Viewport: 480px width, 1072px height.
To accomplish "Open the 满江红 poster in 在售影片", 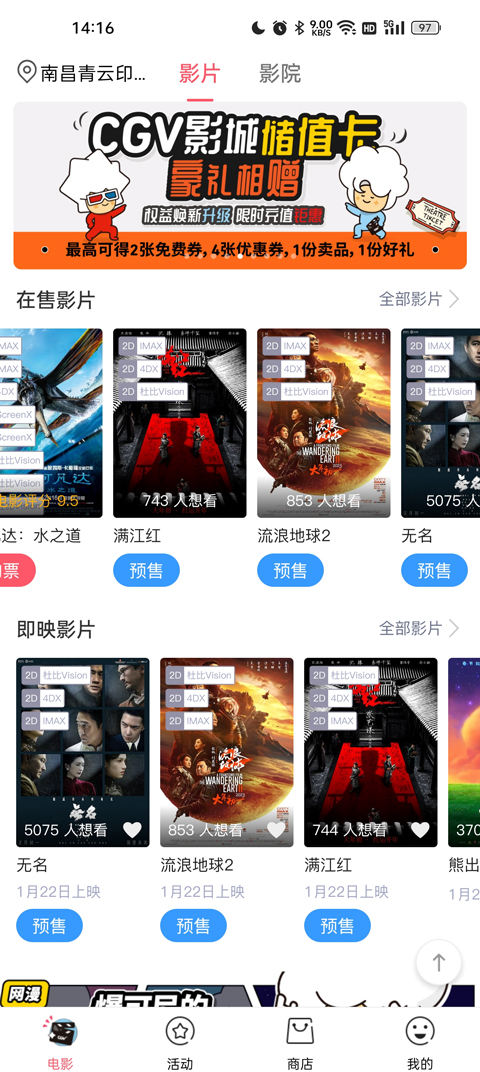I will click(x=180, y=423).
